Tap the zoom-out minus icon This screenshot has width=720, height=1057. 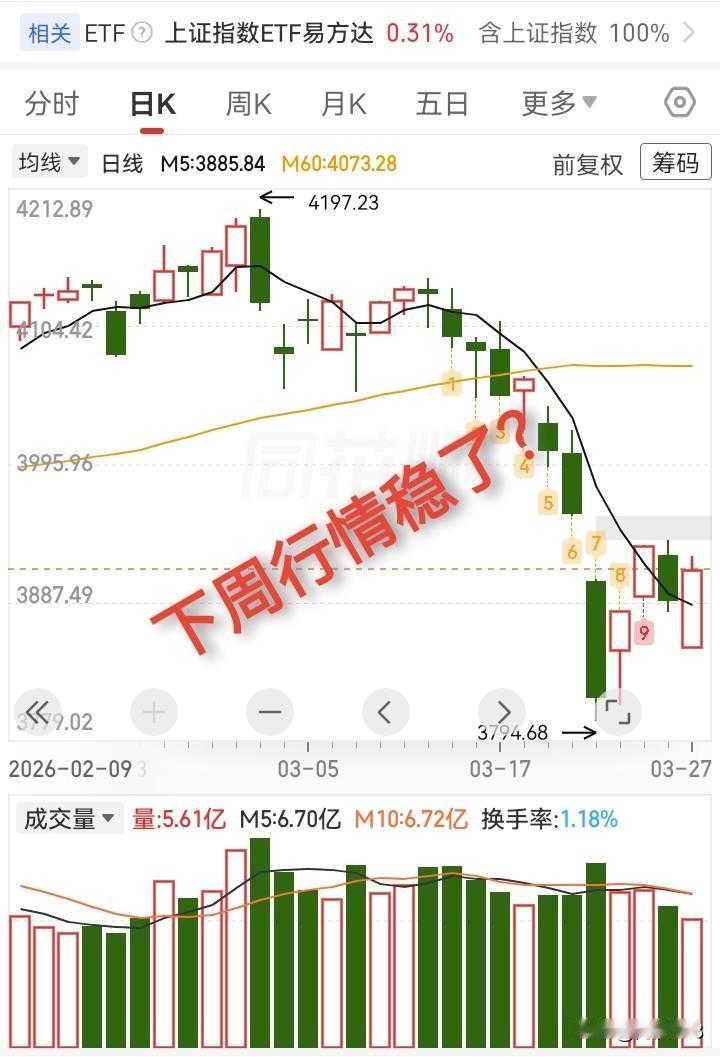click(269, 712)
